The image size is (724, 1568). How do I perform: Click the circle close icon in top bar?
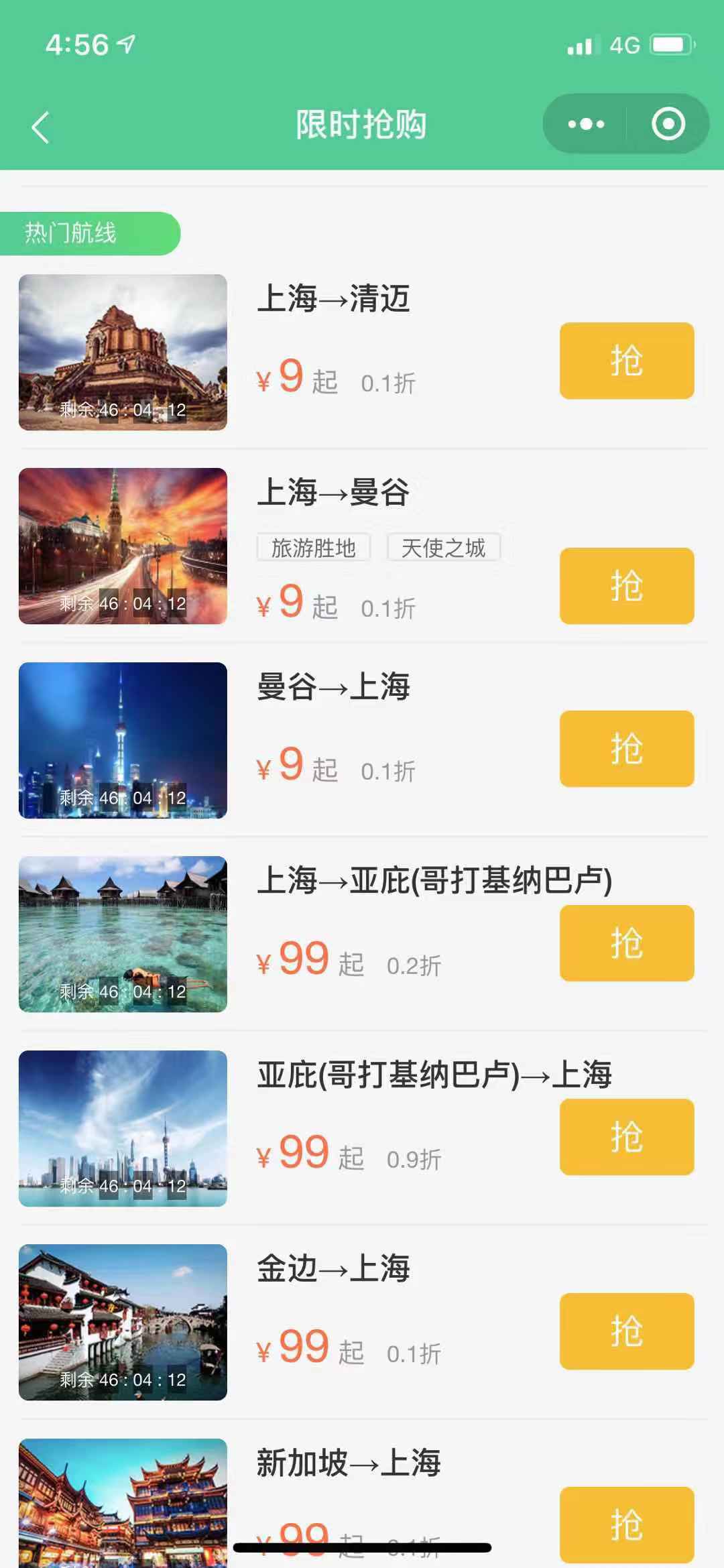tap(668, 123)
